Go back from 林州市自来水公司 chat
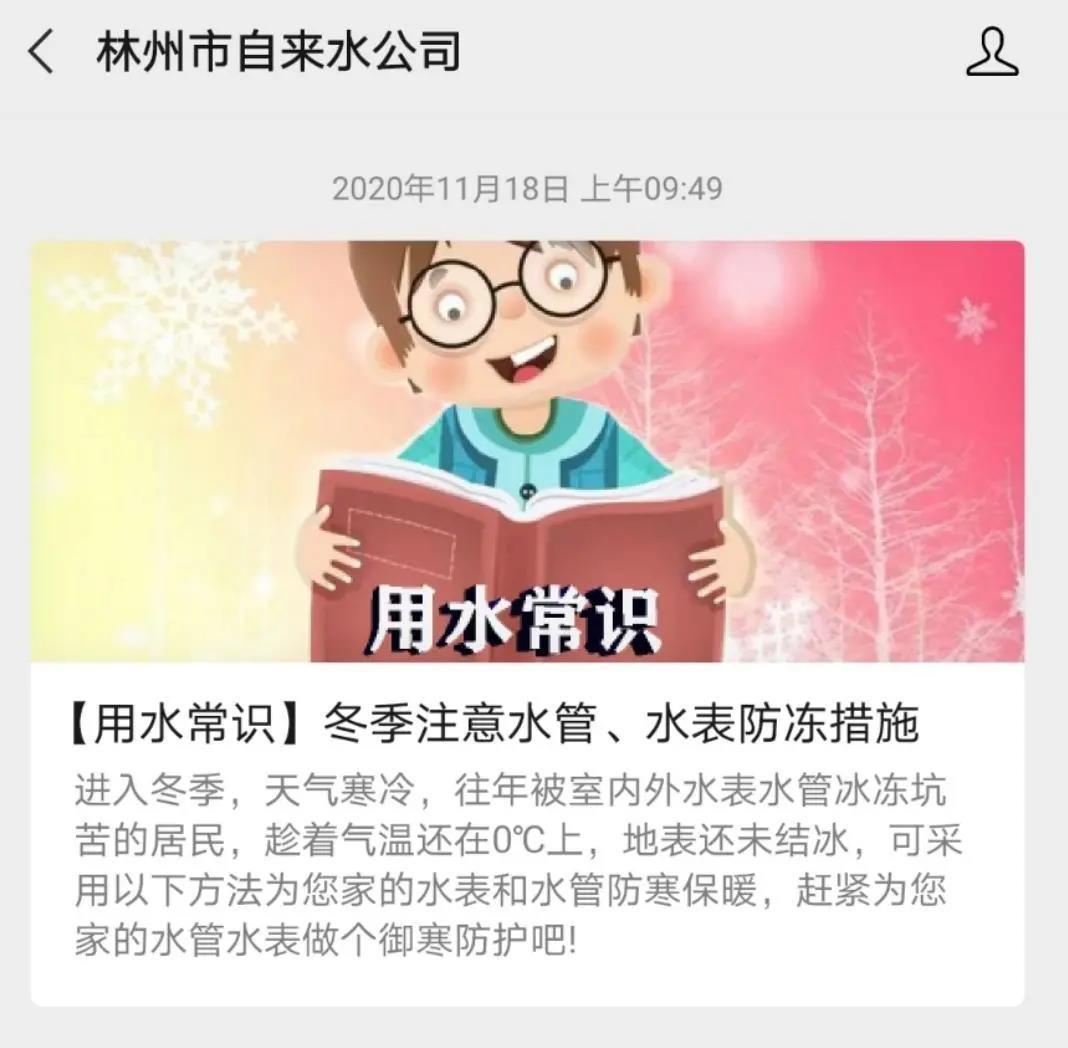This screenshot has height=1048, width=1068. tap(41, 52)
